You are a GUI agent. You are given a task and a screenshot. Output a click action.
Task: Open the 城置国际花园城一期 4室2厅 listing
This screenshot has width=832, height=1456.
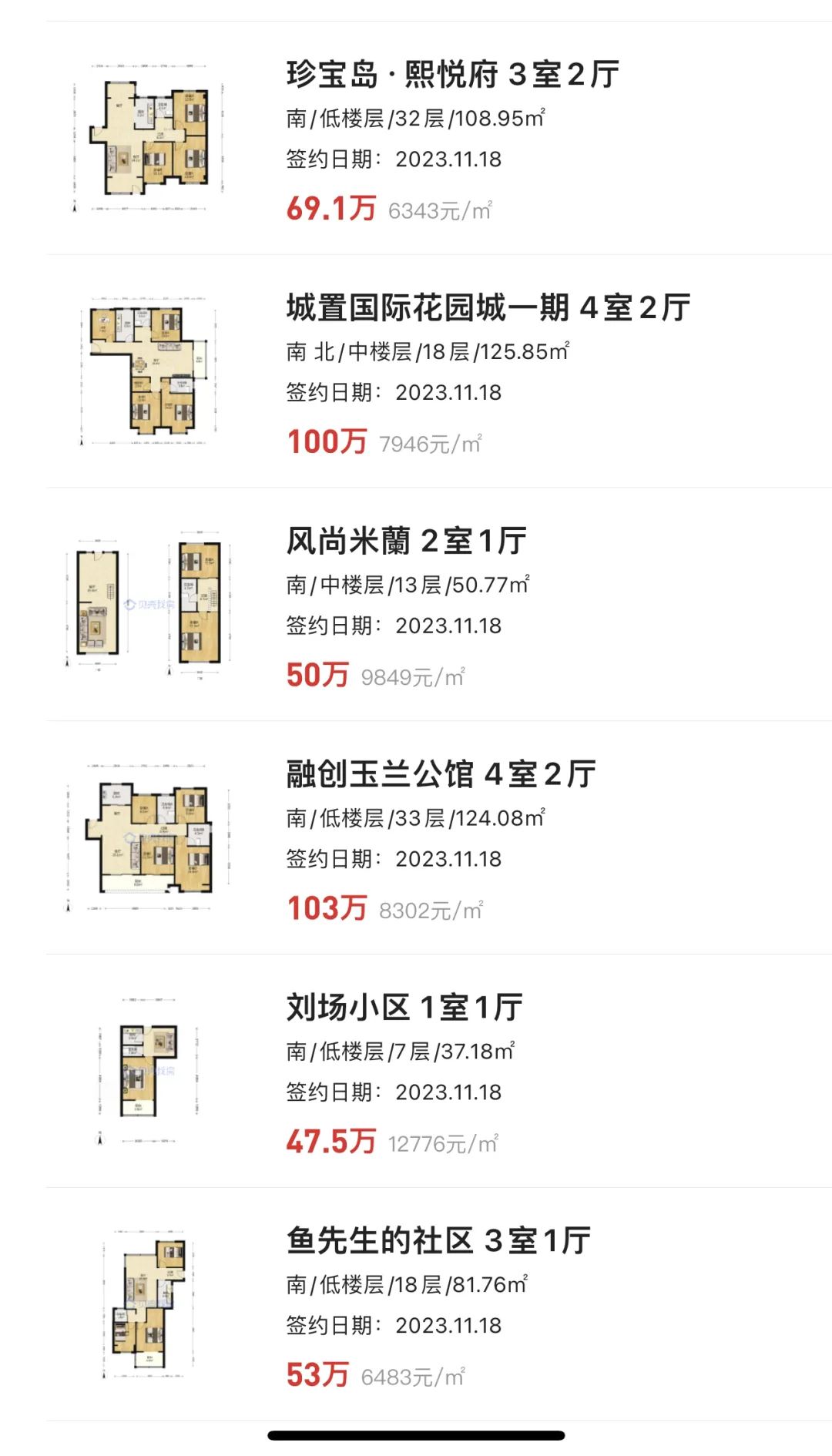439,371
